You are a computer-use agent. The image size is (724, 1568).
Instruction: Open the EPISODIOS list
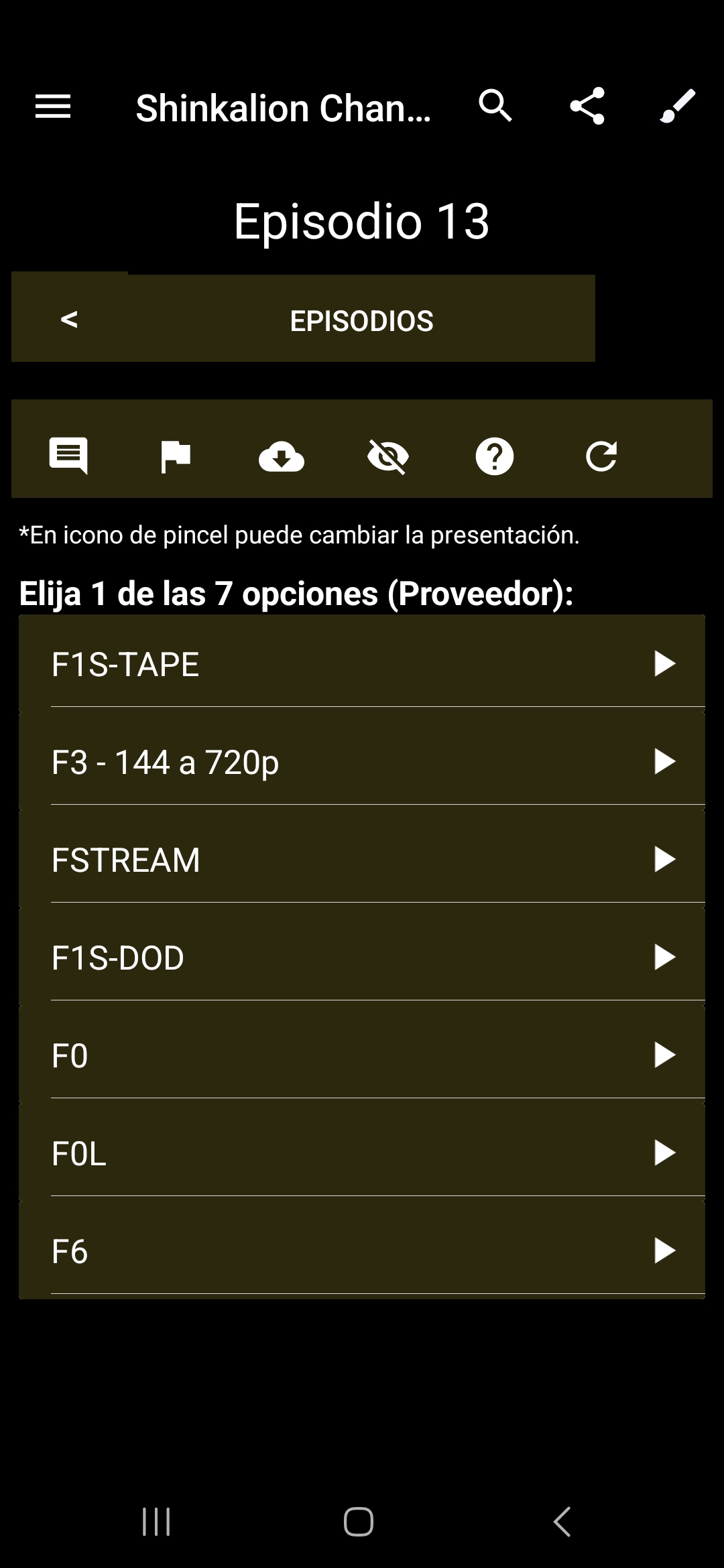coord(362,320)
